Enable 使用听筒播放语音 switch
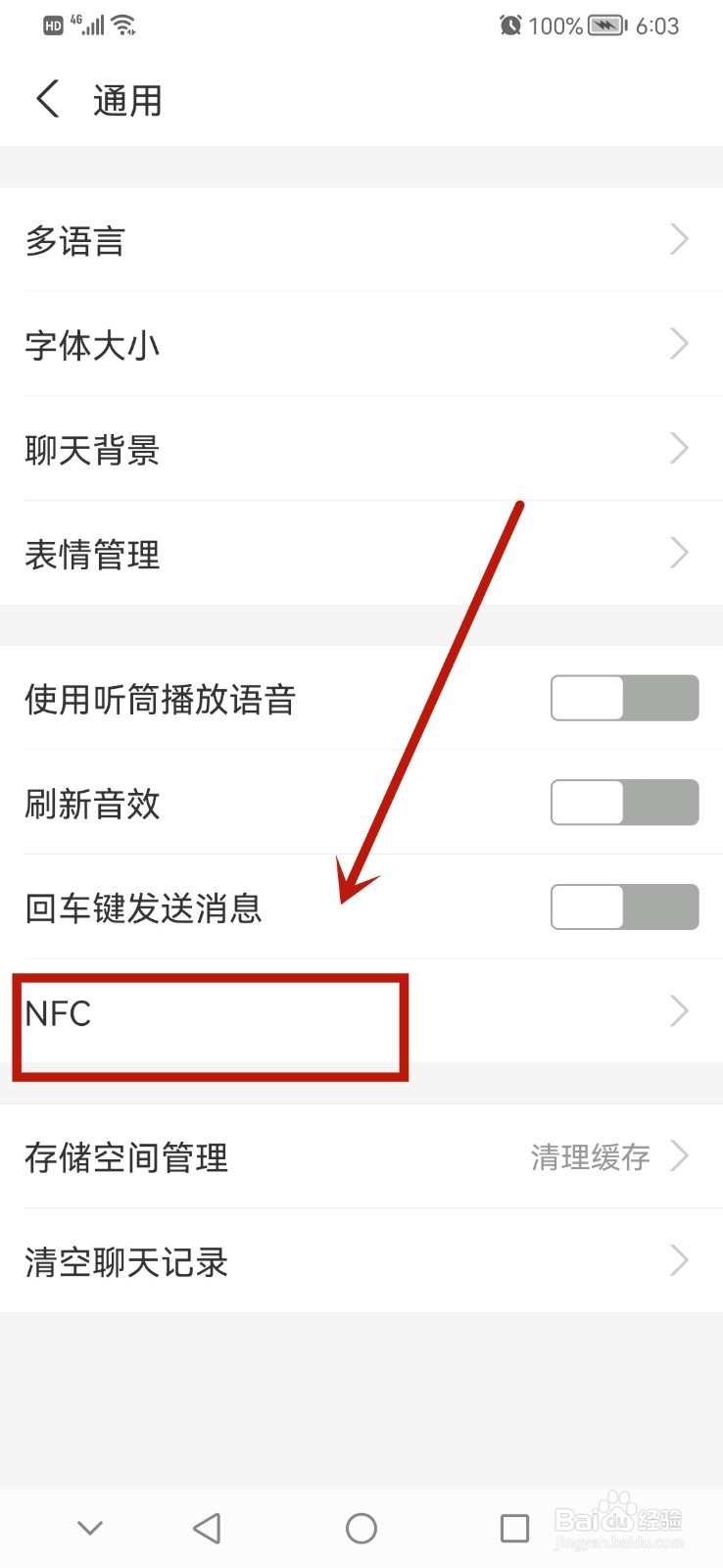 [624, 698]
